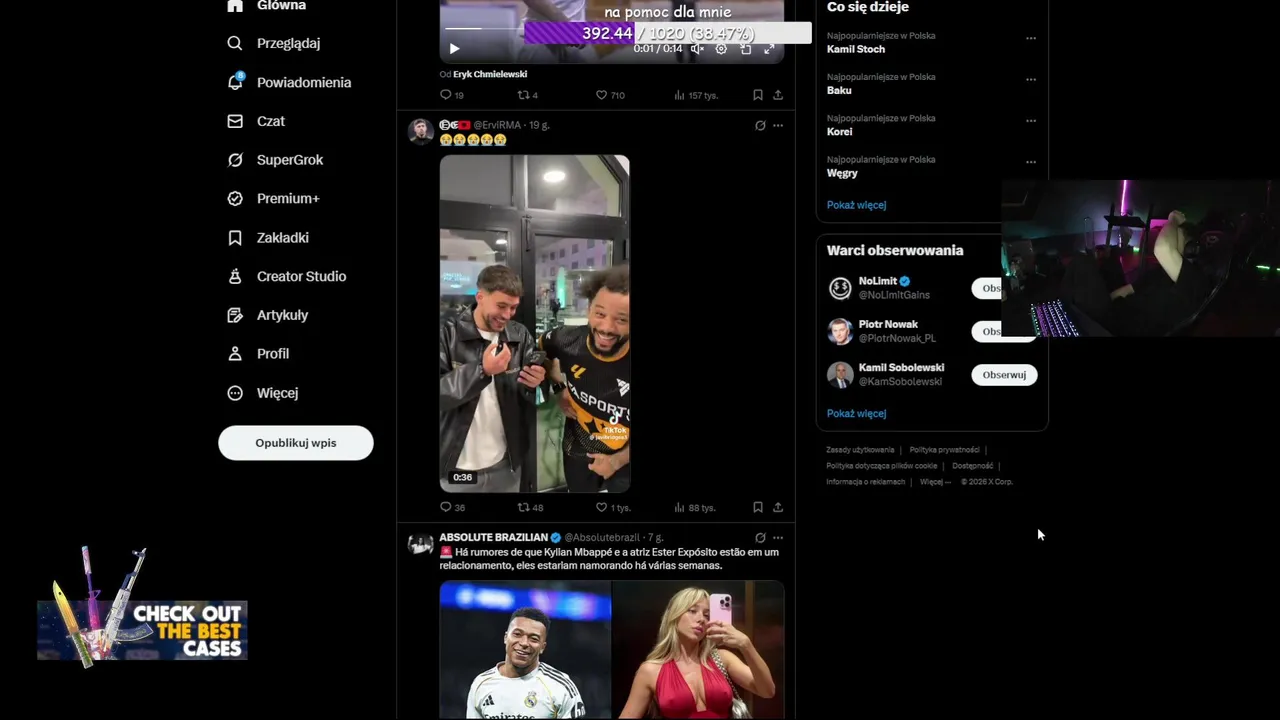
Task: Like the @ErviRMA post
Action: click(x=602, y=507)
